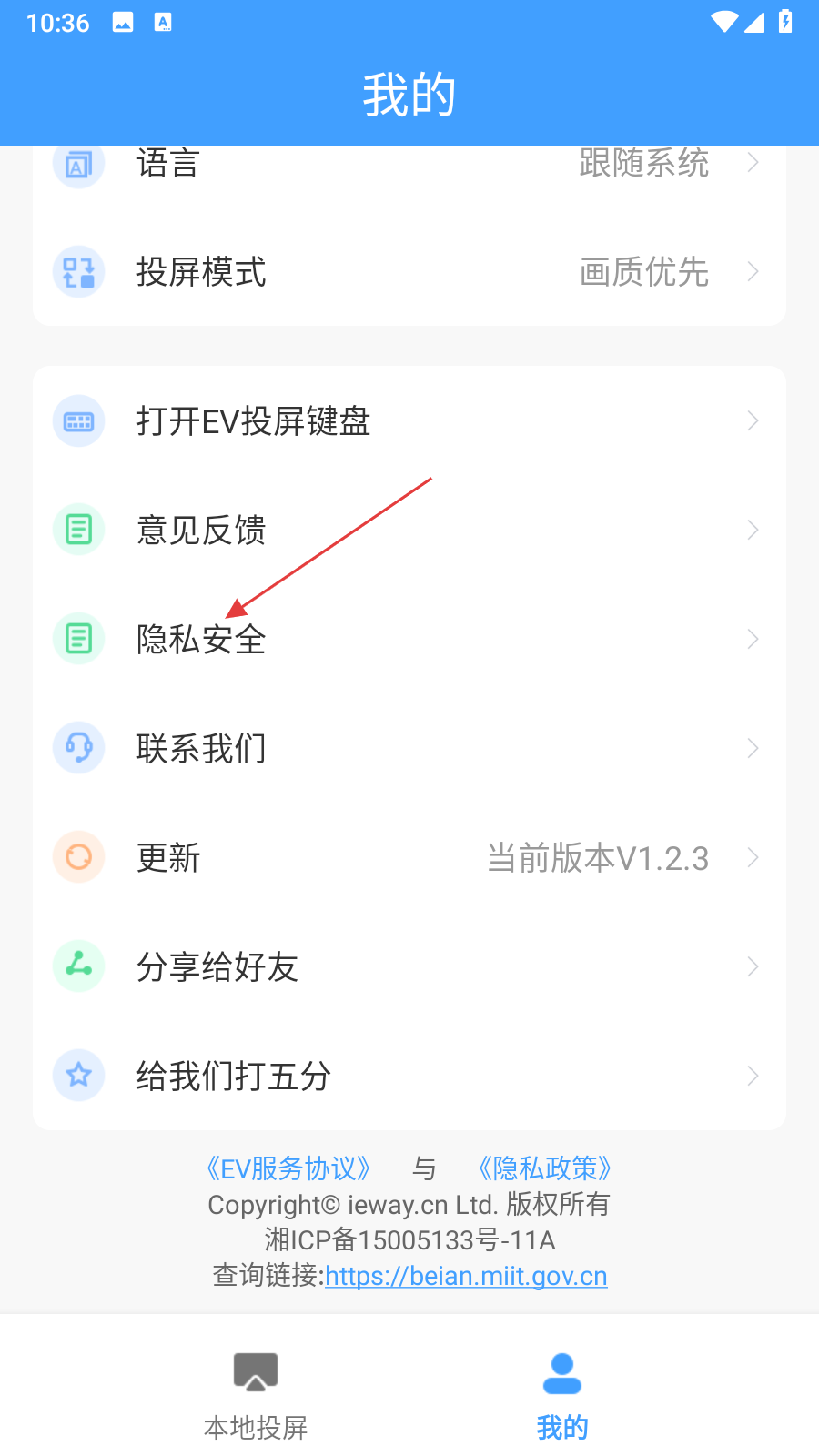Open 隐私安全 privacy settings
The image size is (819, 1456).
tap(409, 639)
